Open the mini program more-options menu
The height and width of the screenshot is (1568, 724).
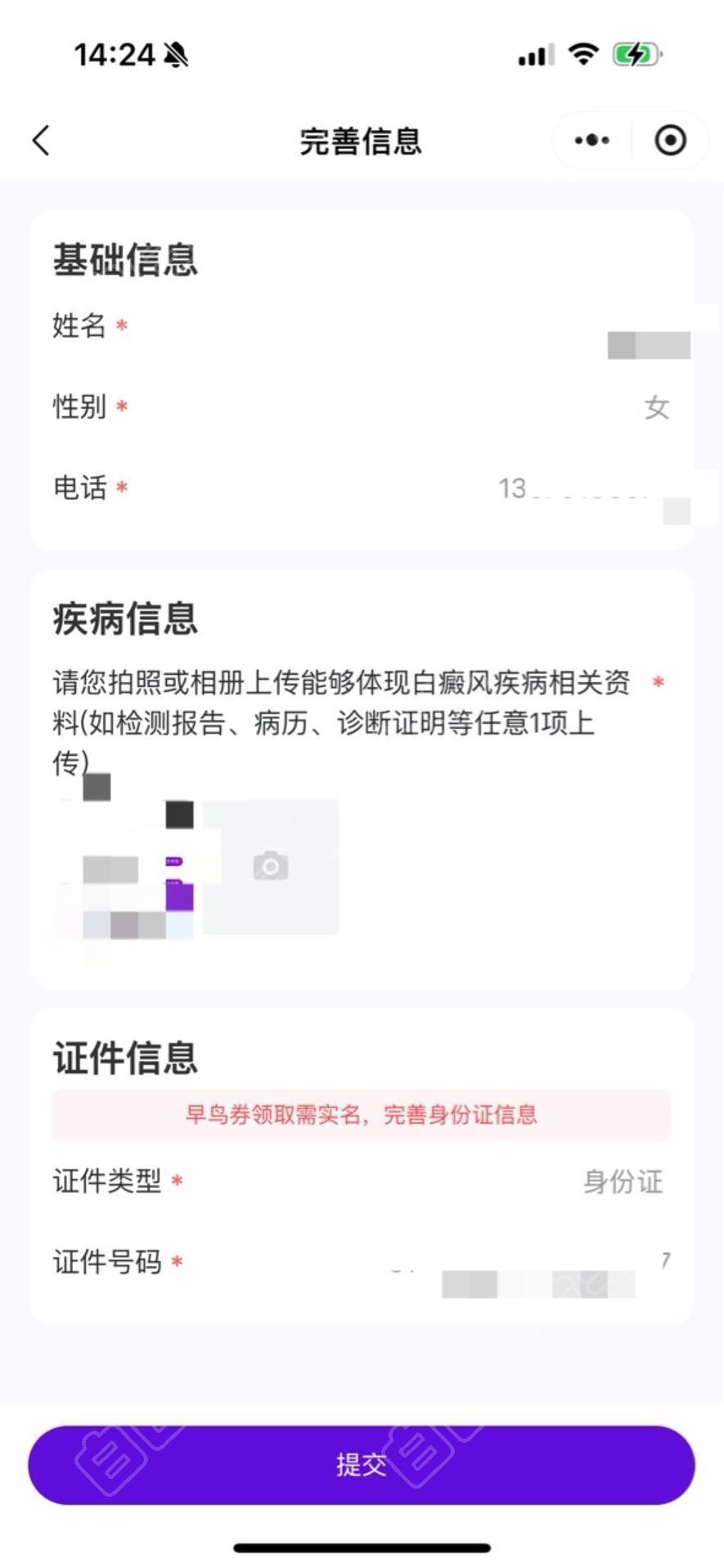coord(591,141)
